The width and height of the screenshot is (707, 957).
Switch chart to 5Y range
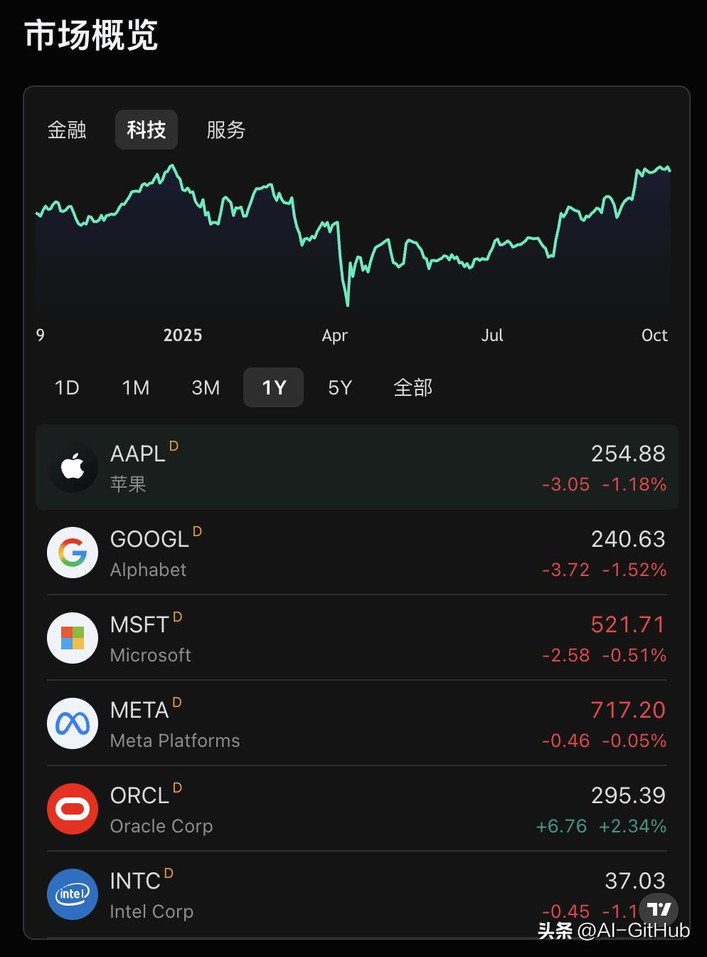point(340,388)
